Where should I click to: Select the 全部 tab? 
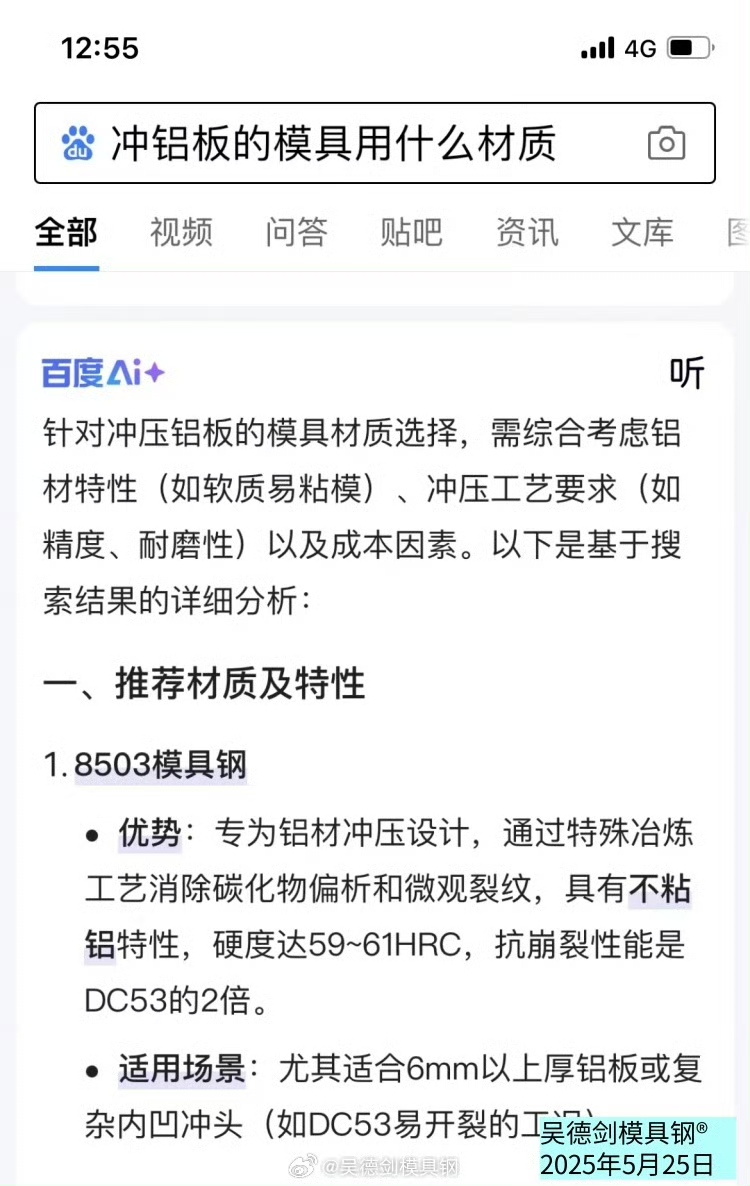[x=66, y=232]
